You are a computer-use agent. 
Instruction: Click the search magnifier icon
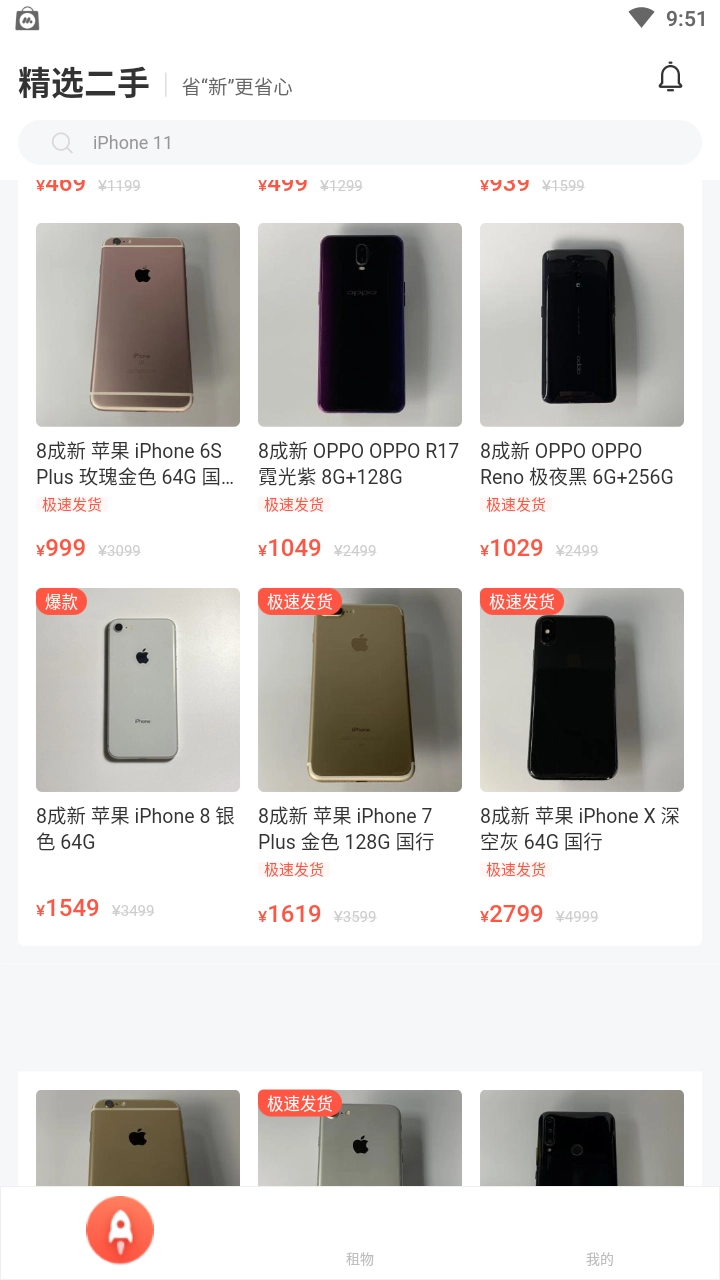click(x=62, y=142)
